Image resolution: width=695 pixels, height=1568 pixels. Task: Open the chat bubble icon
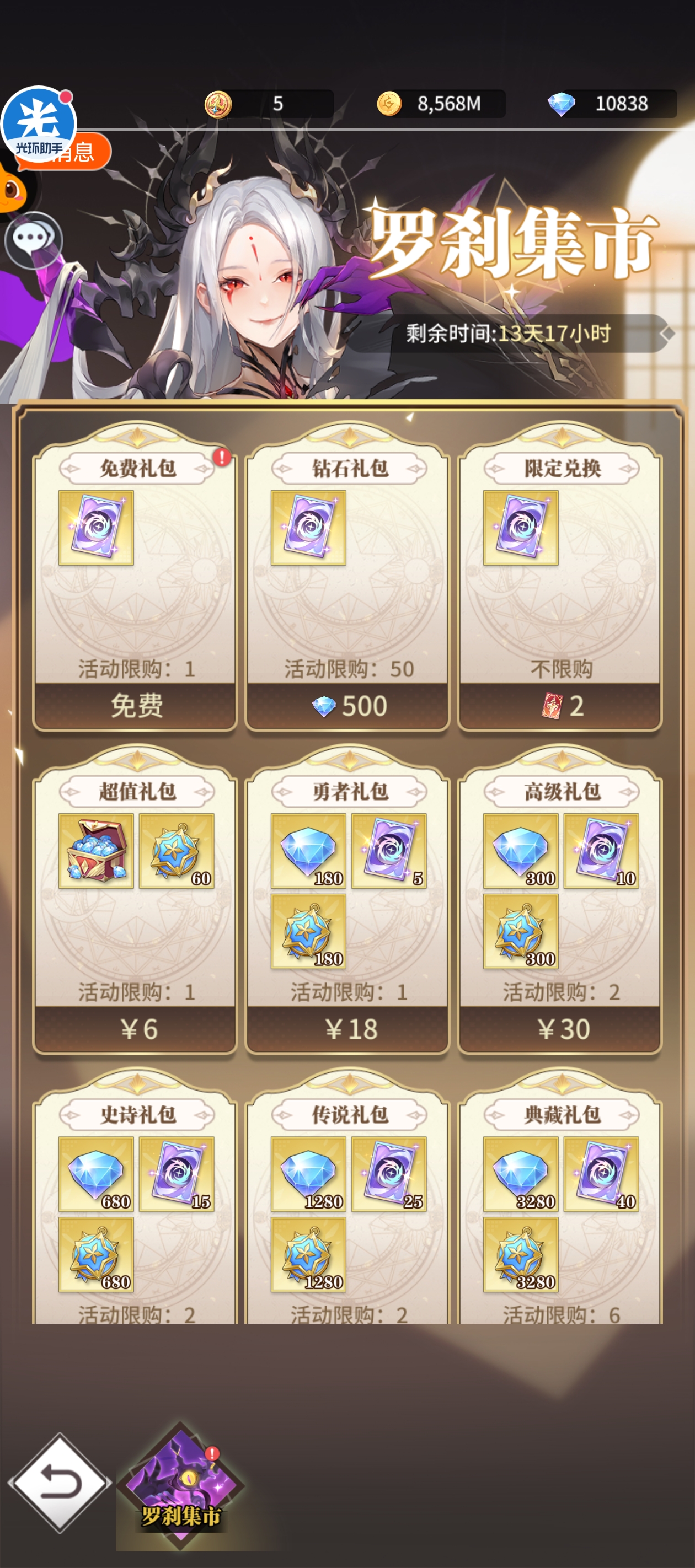[34, 239]
